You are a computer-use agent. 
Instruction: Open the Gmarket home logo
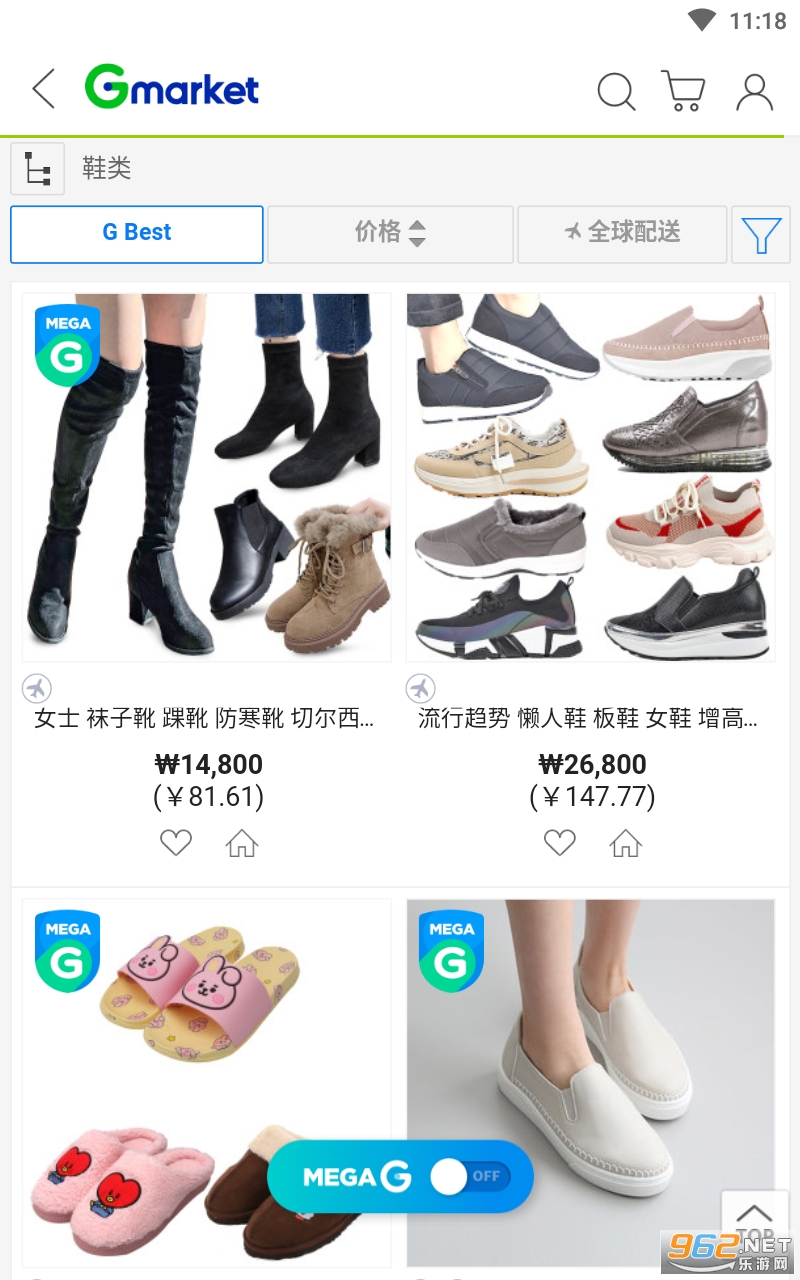point(172,89)
